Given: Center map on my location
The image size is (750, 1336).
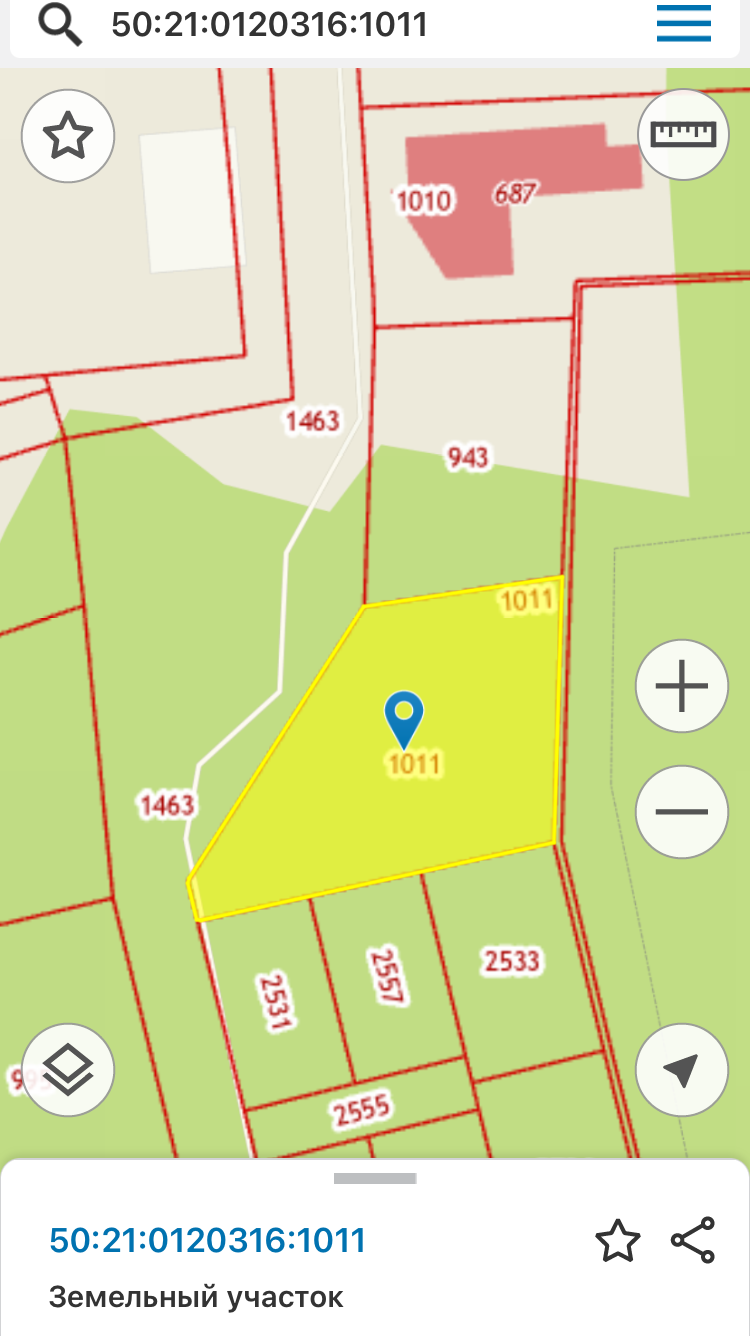Looking at the screenshot, I should point(682,1070).
